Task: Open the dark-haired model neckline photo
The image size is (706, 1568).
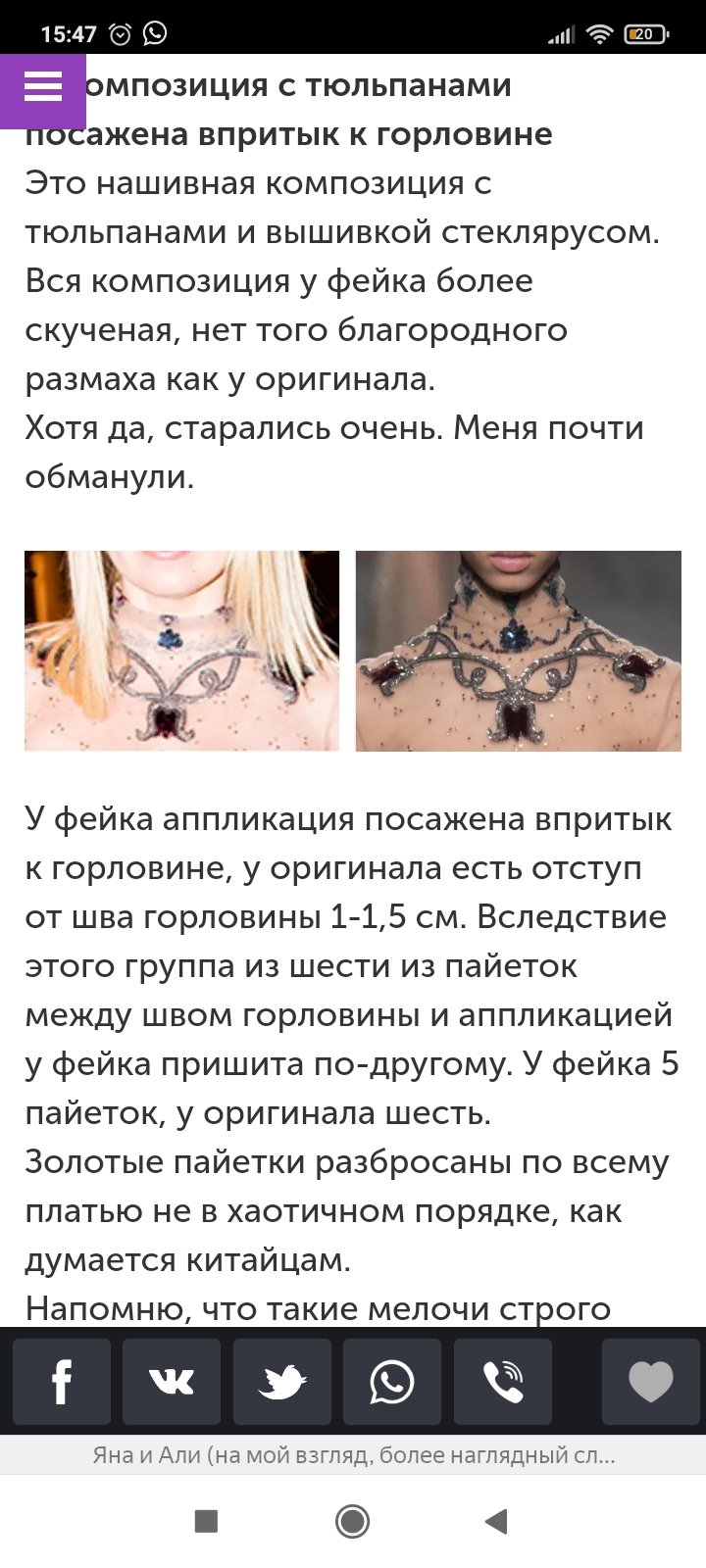Action: [x=518, y=651]
